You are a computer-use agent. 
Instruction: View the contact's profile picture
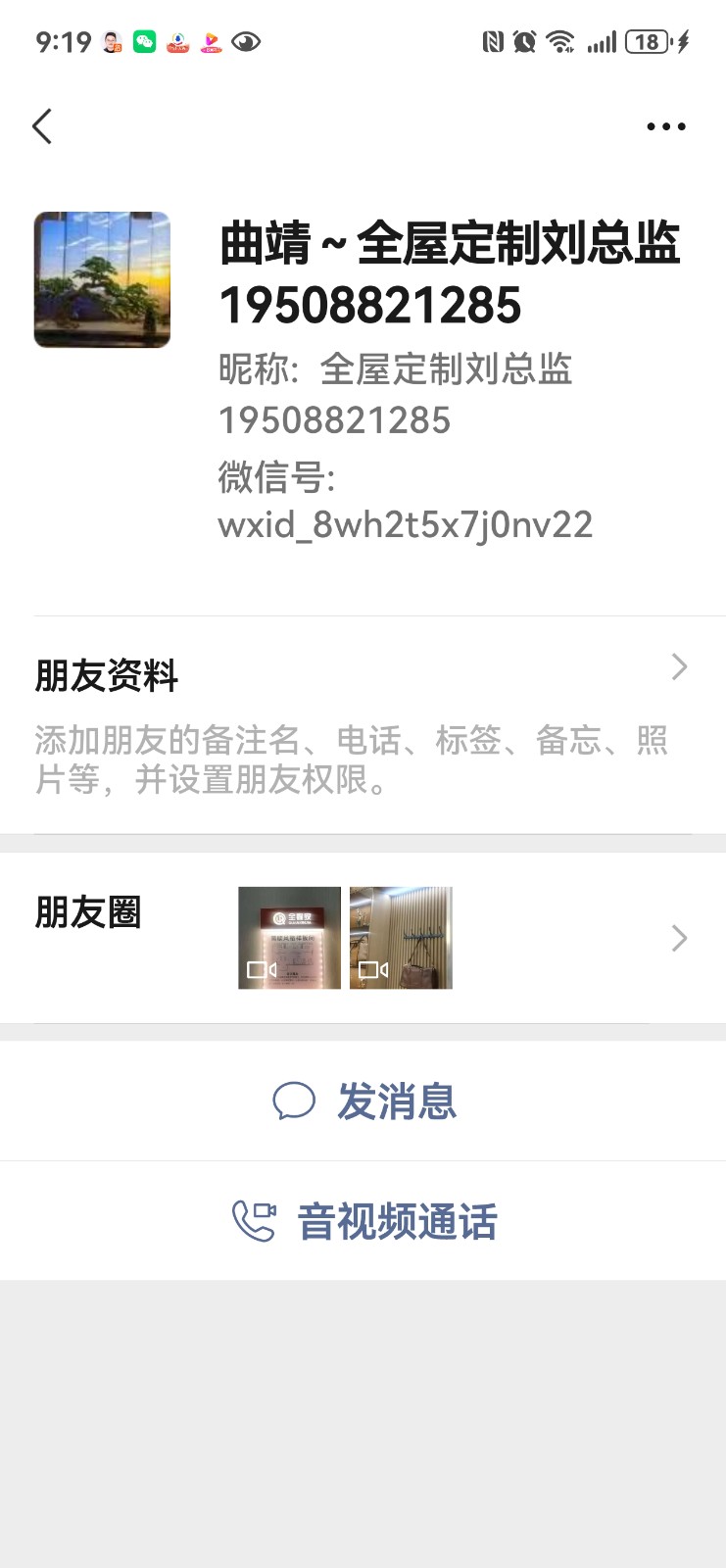(102, 280)
